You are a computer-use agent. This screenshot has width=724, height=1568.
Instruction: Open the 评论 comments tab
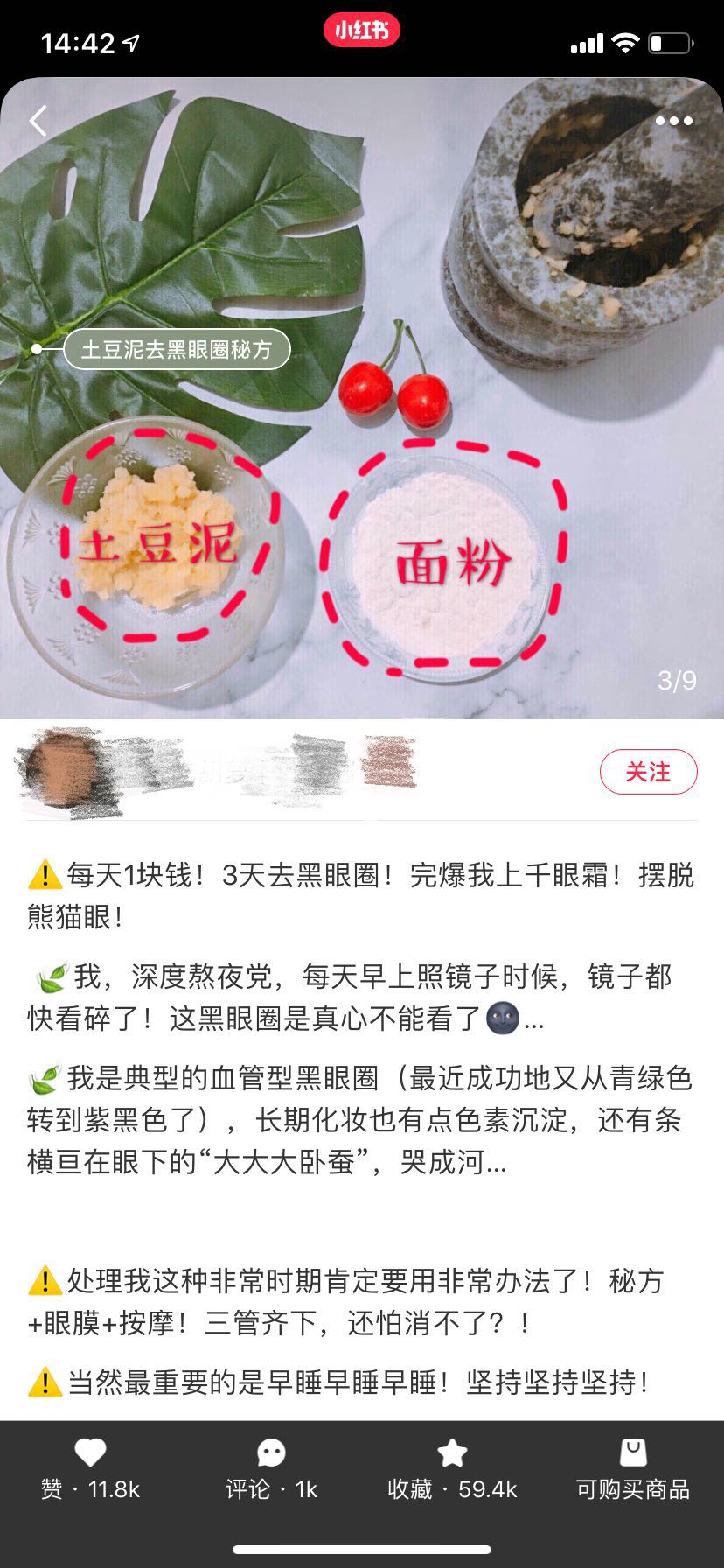269,1470
